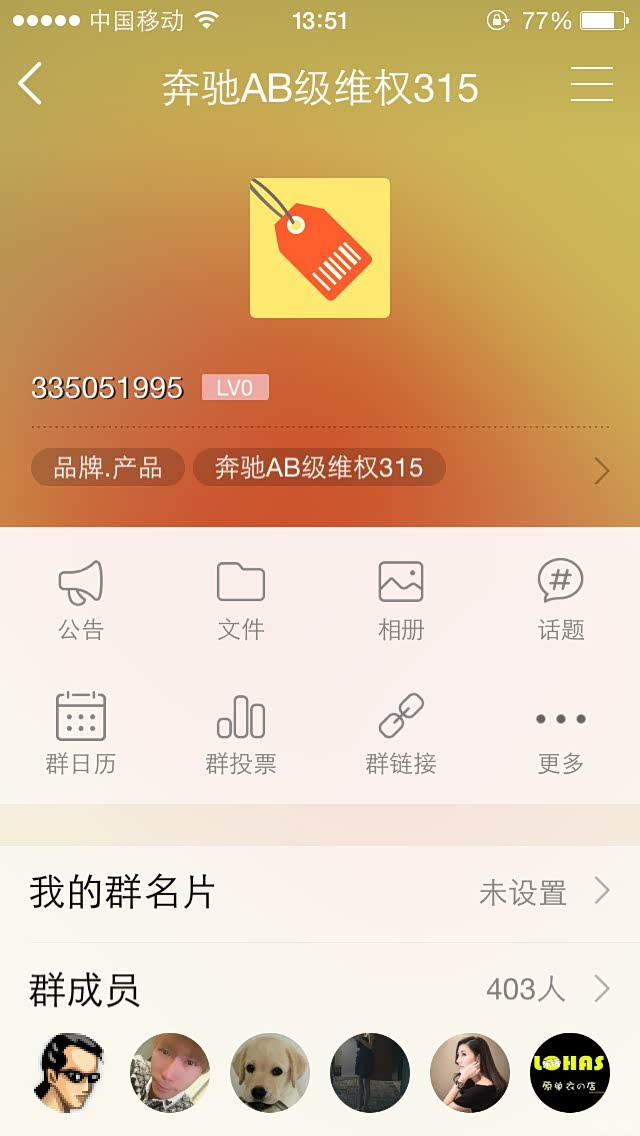View the 群成员 list of 403 members

coord(320,990)
